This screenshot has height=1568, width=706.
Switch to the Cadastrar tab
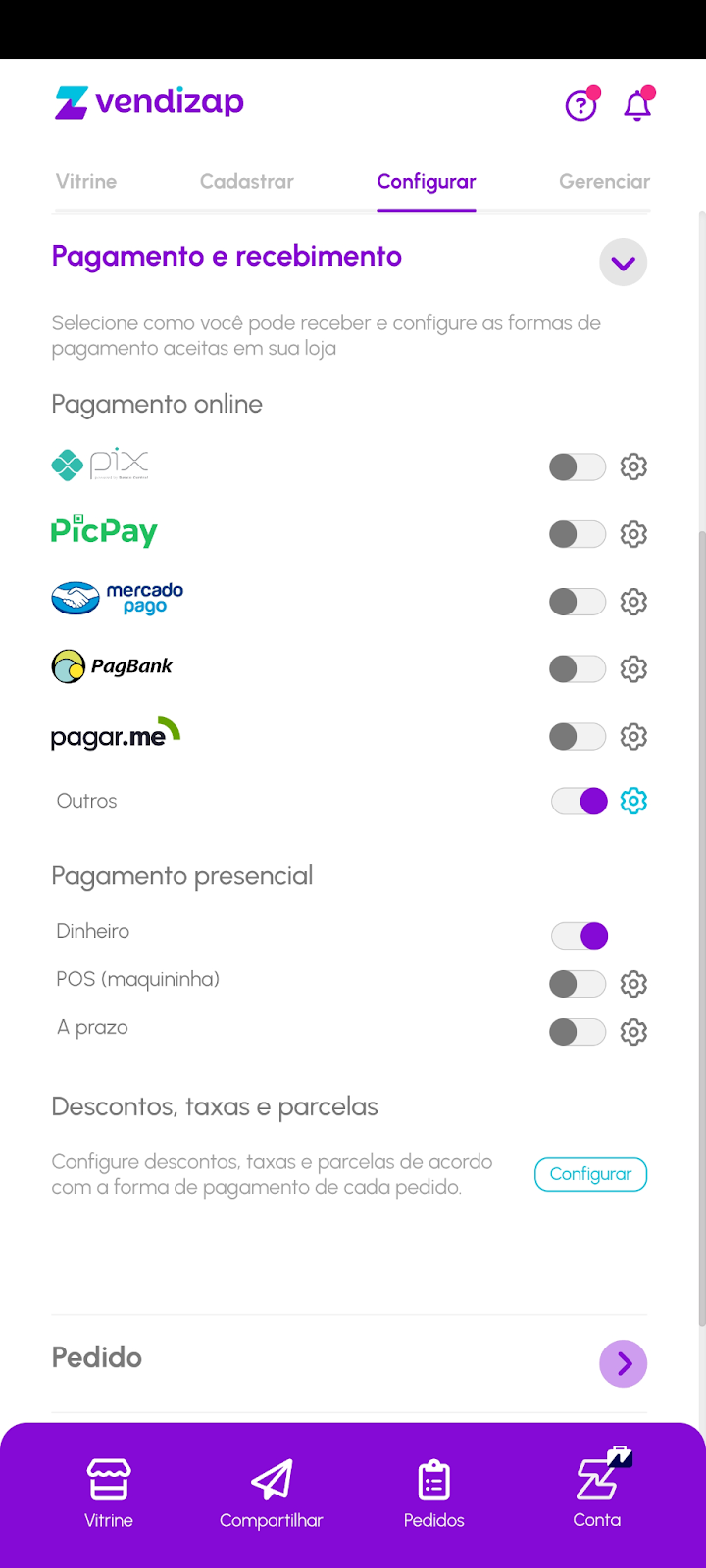247,181
